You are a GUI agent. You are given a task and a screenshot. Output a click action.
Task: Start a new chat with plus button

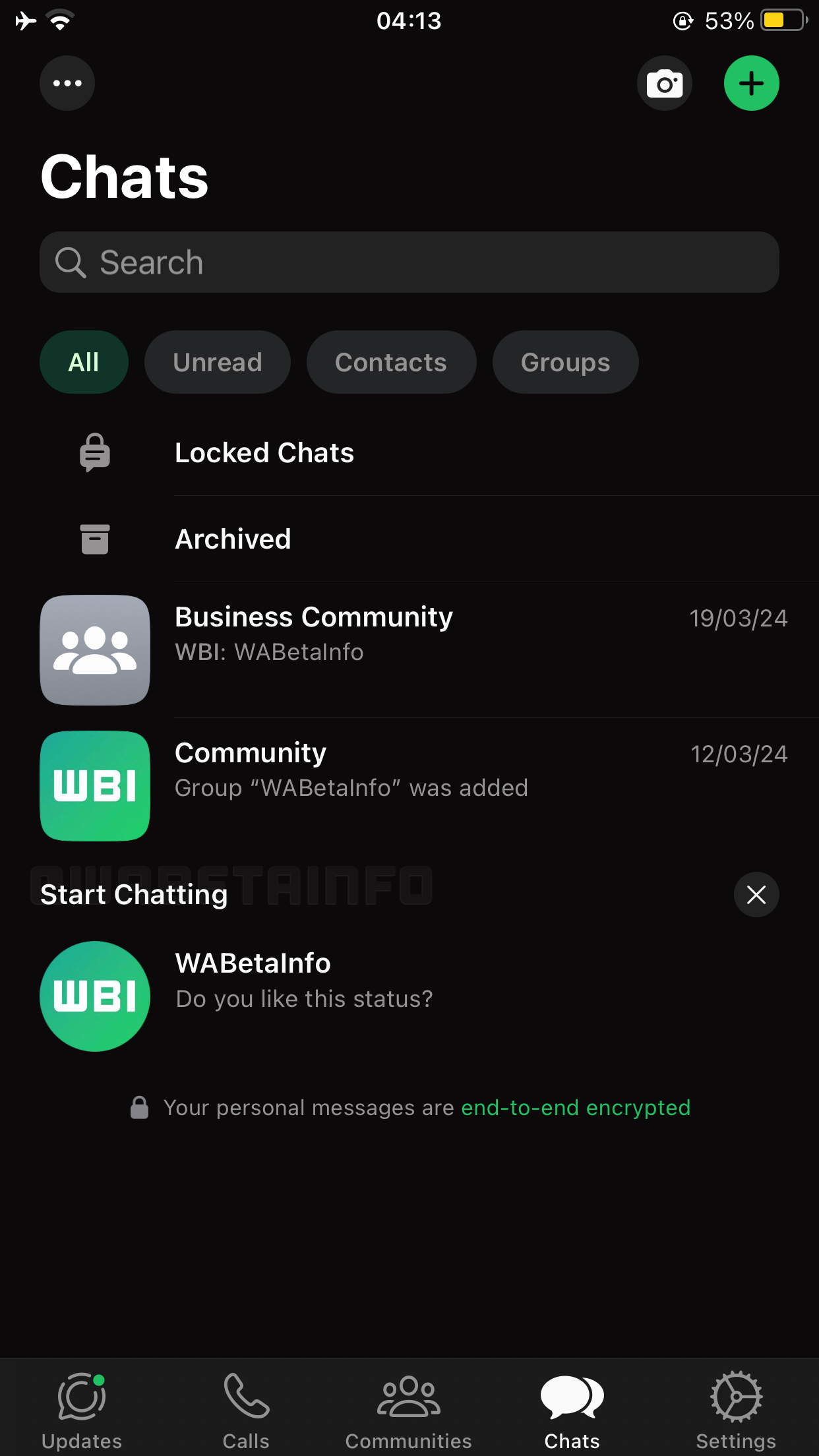point(751,83)
